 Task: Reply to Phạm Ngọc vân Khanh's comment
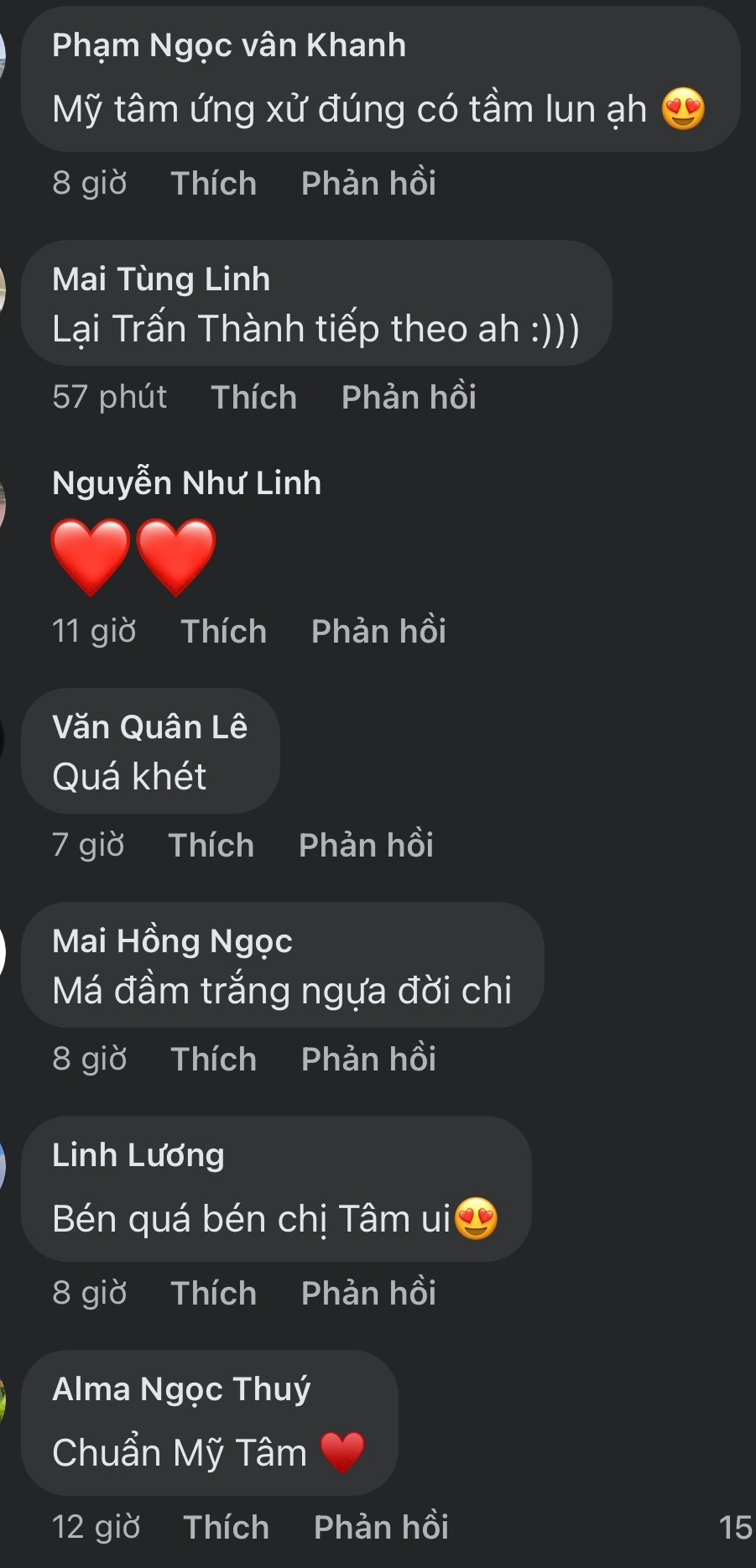pos(368,184)
